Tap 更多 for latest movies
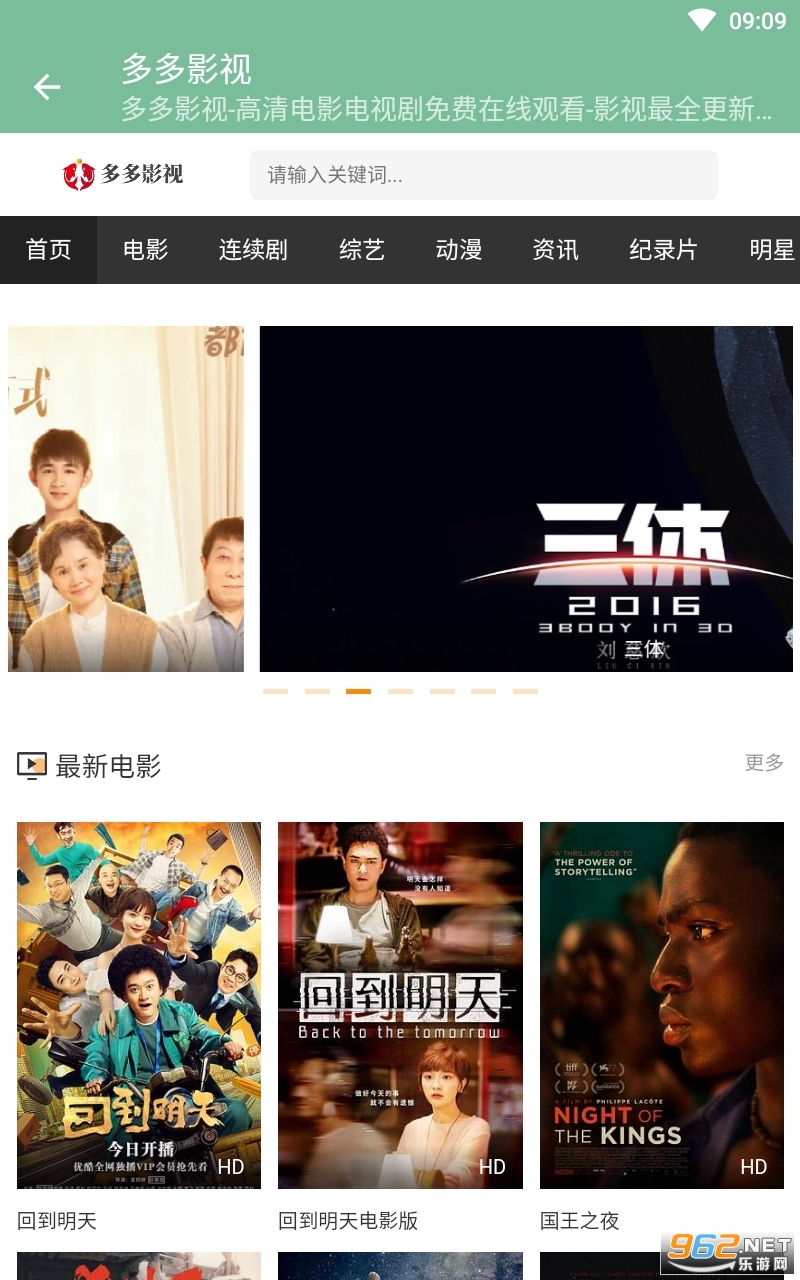This screenshot has height=1280, width=800. (764, 763)
